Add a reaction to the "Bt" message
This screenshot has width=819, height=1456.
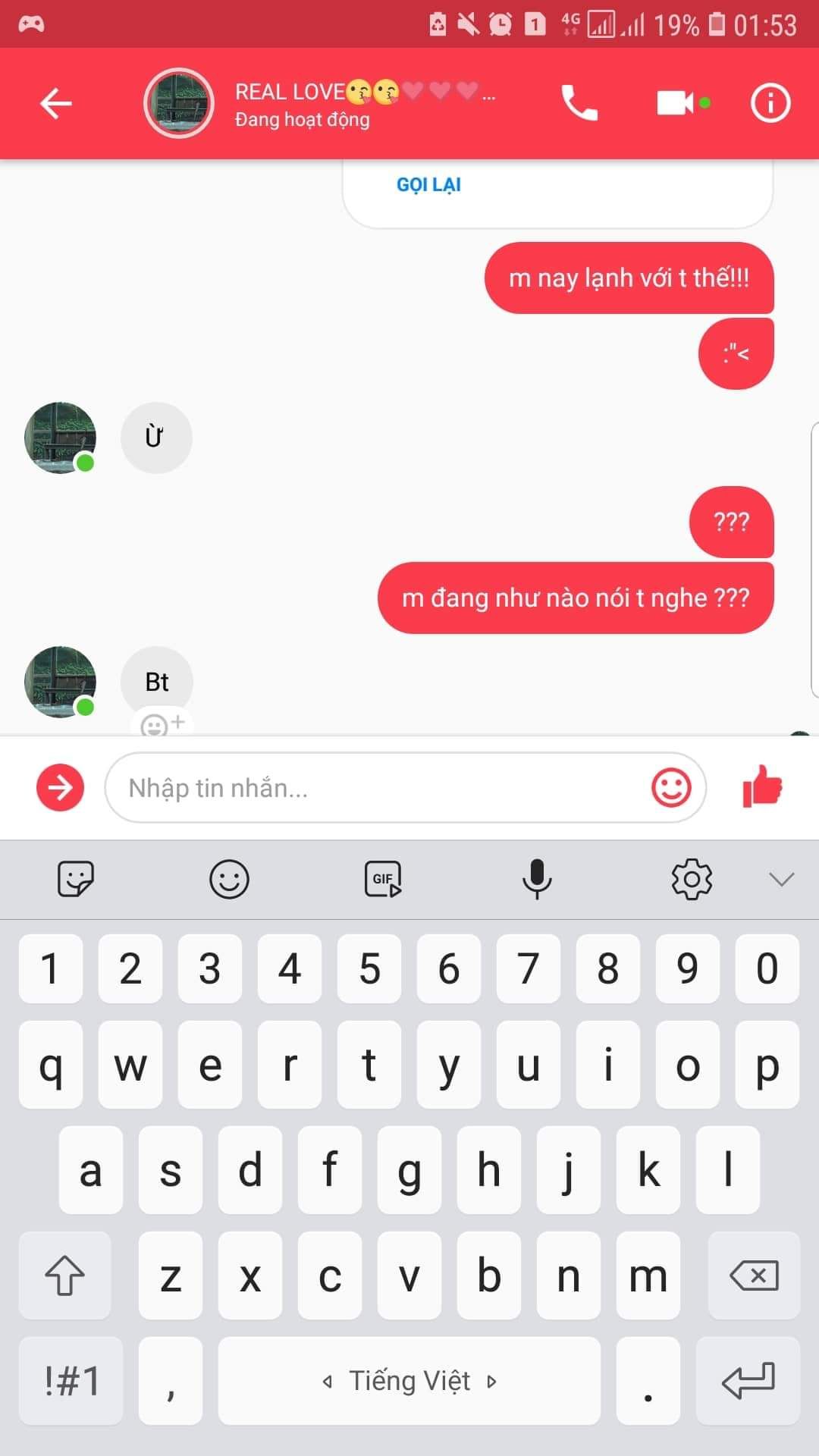coord(162,725)
